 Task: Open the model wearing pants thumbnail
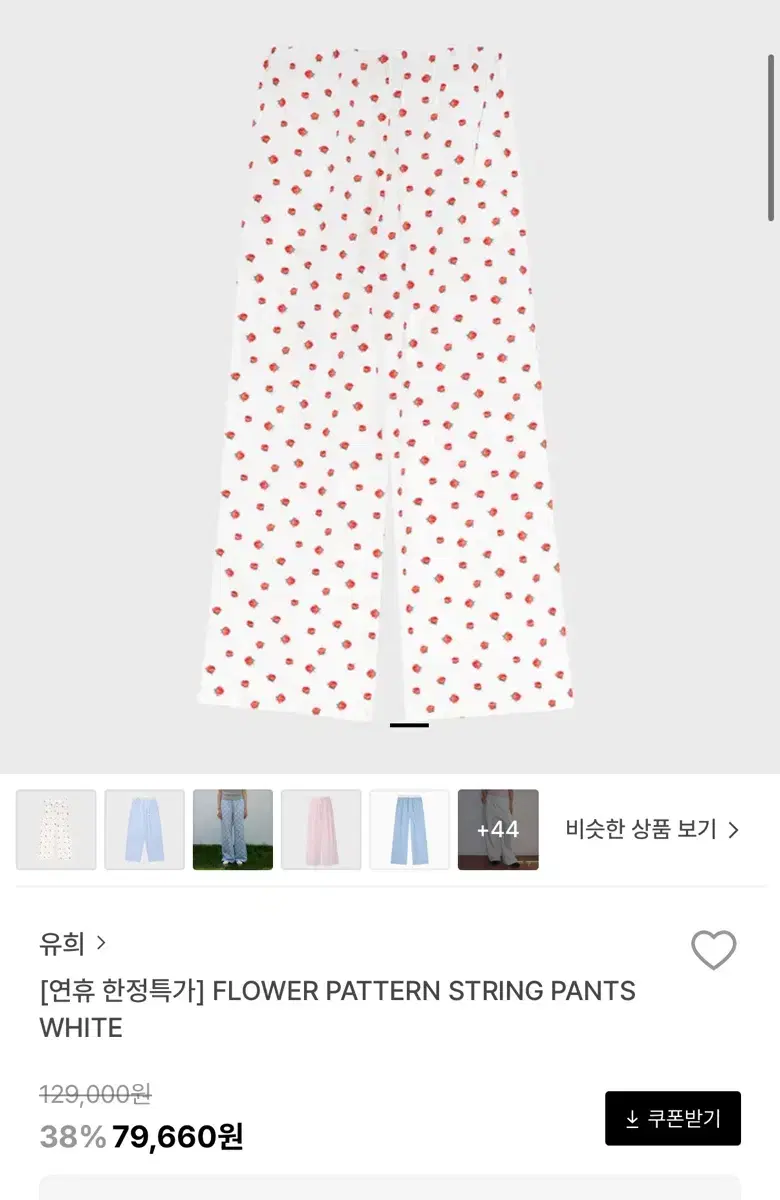[232, 829]
